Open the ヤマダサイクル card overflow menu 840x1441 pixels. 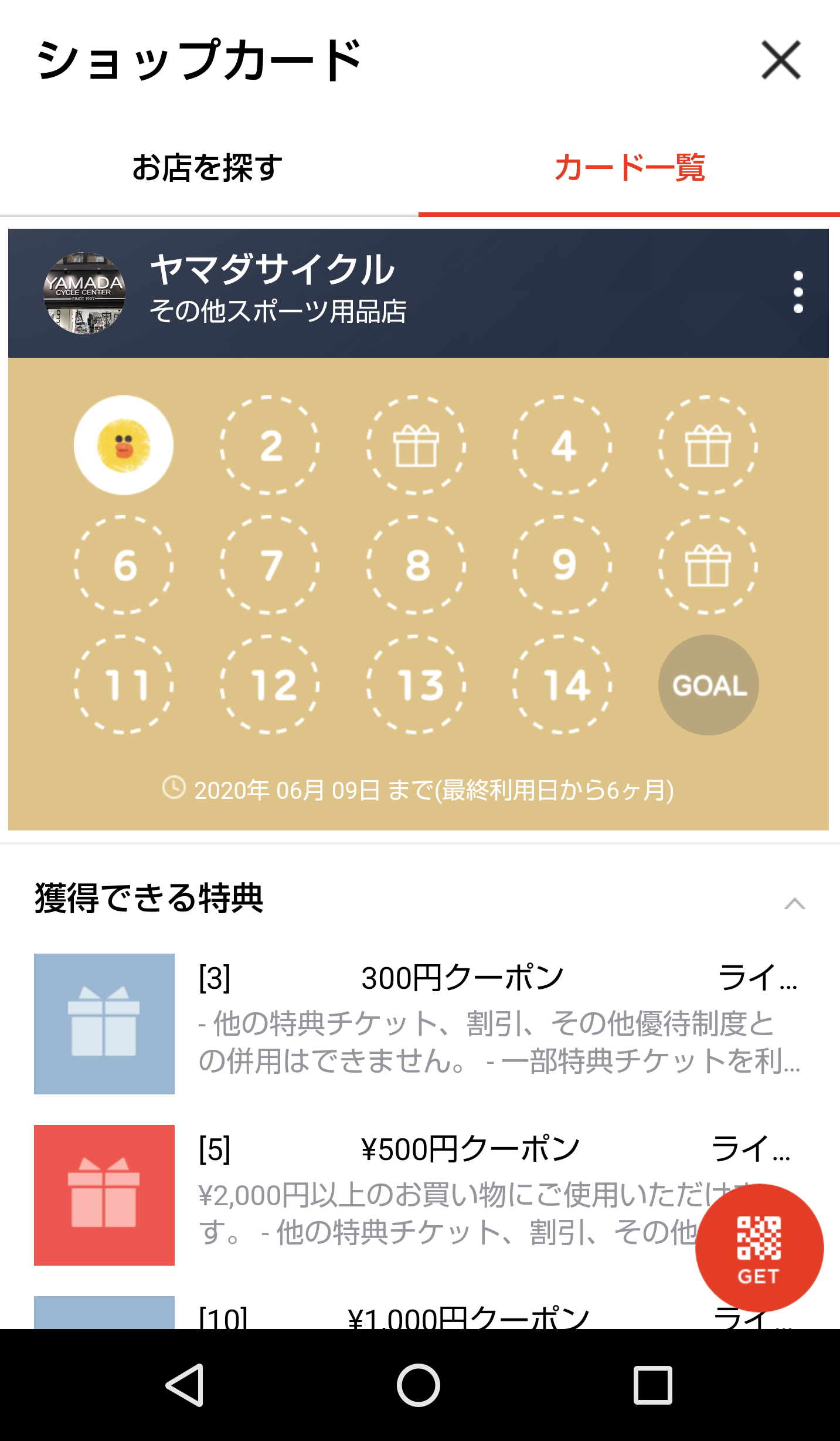pos(798,292)
